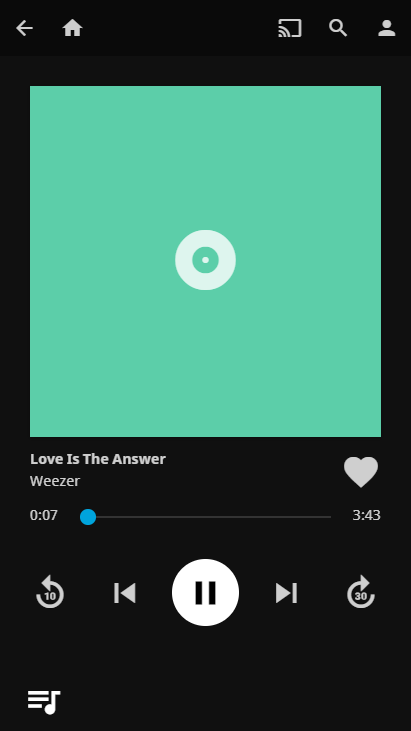This screenshot has height=731, width=411.
Task: Open the search icon
Action: coord(338,28)
